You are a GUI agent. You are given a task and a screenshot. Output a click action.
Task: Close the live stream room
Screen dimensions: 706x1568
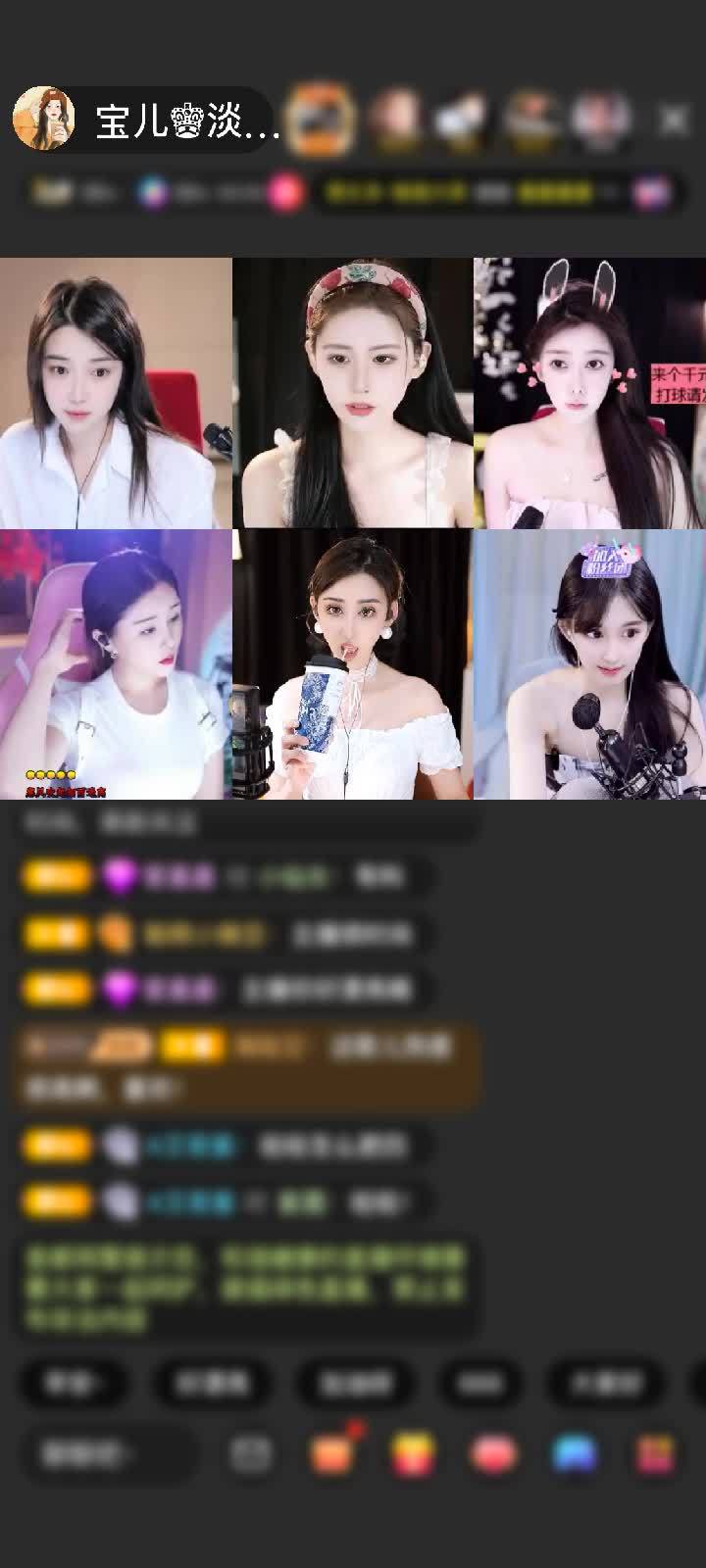674,121
